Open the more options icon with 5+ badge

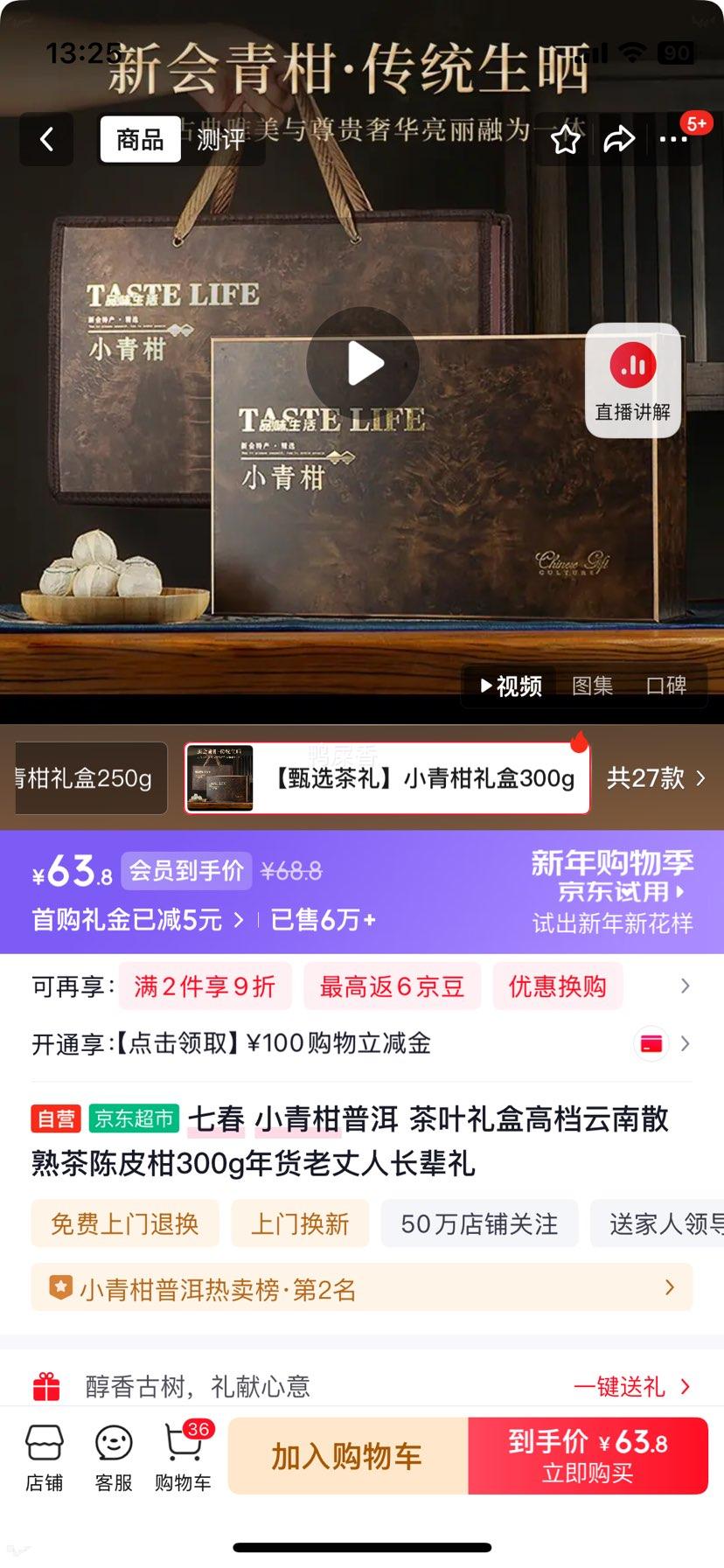click(673, 140)
